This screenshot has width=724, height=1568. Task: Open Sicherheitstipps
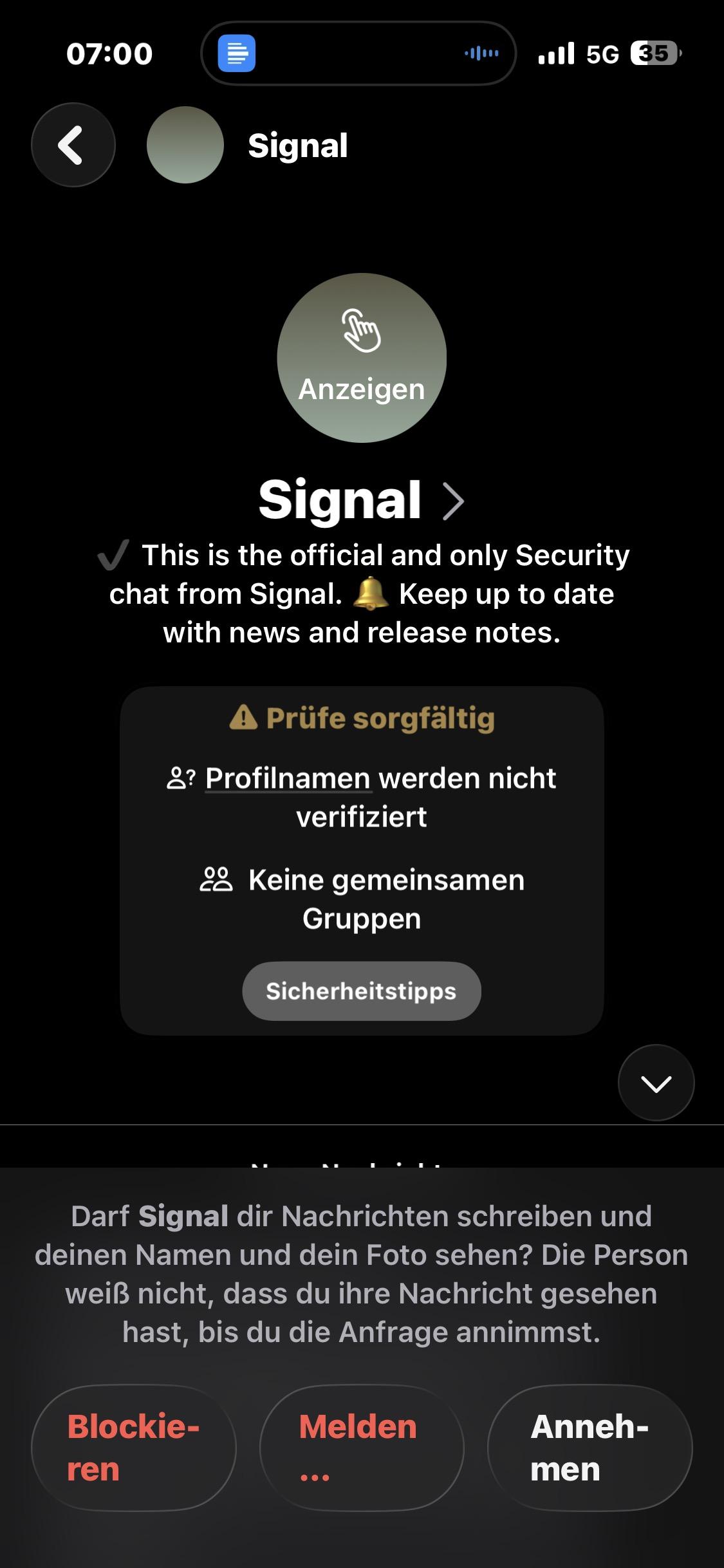(x=362, y=991)
